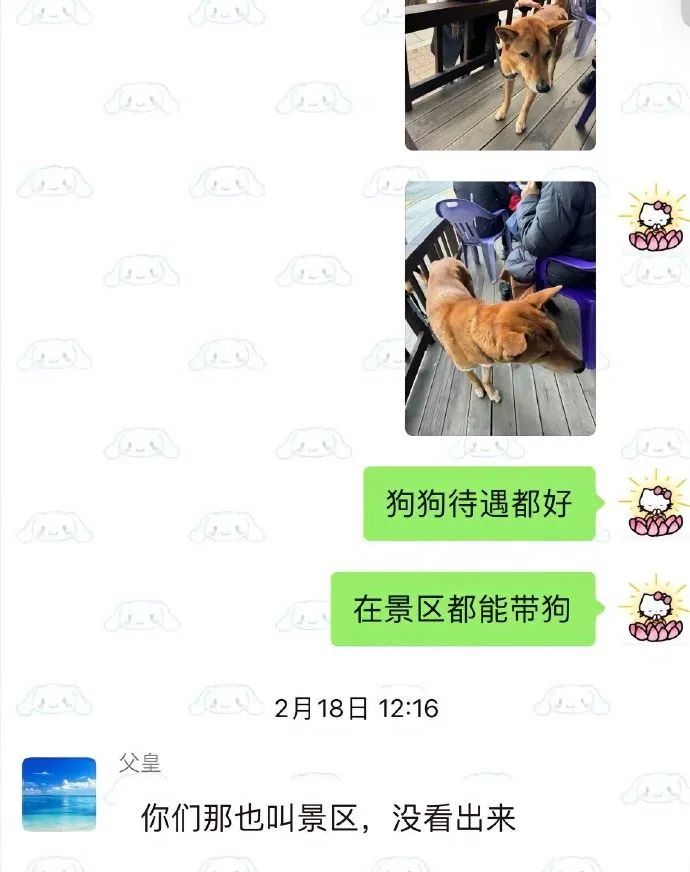Open the partially visible top dog photo
Image resolution: width=690 pixels, height=872 pixels.
pyautogui.click(x=500, y=75)
